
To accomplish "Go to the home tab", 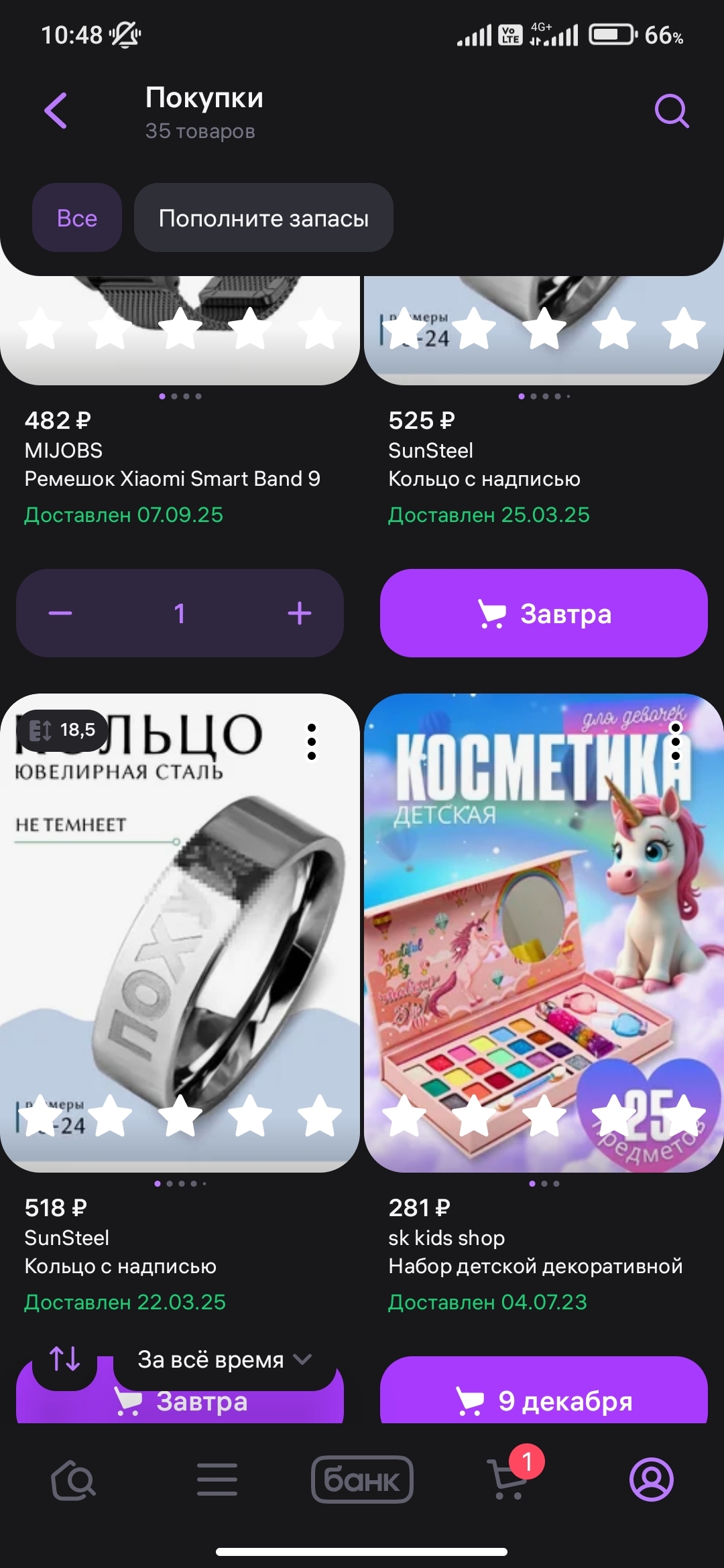I will (x=74, y=1480).
